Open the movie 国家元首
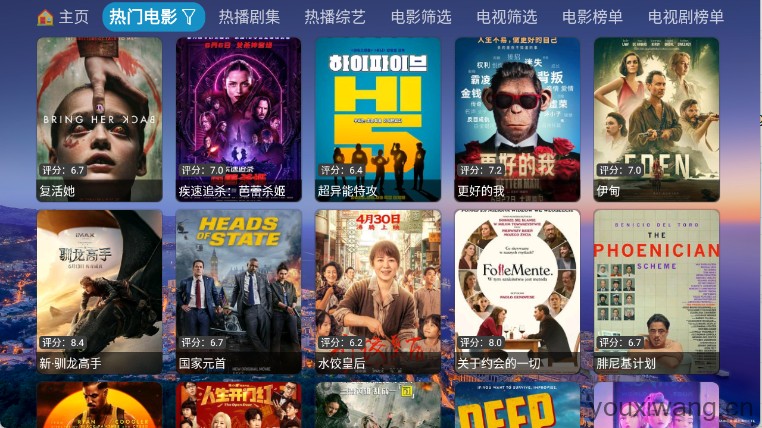The image size is (762, 428). point(238,291)
